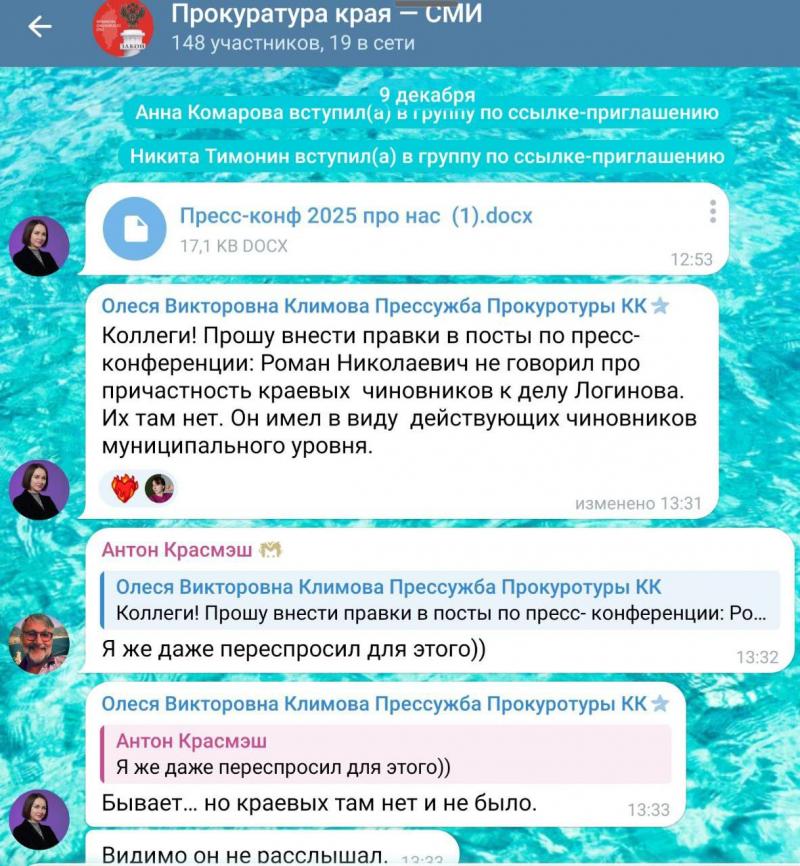Open file Пресс-конф 2025 про нас (1).docx
Screen dimensions: 800x866
pos(355,216)
